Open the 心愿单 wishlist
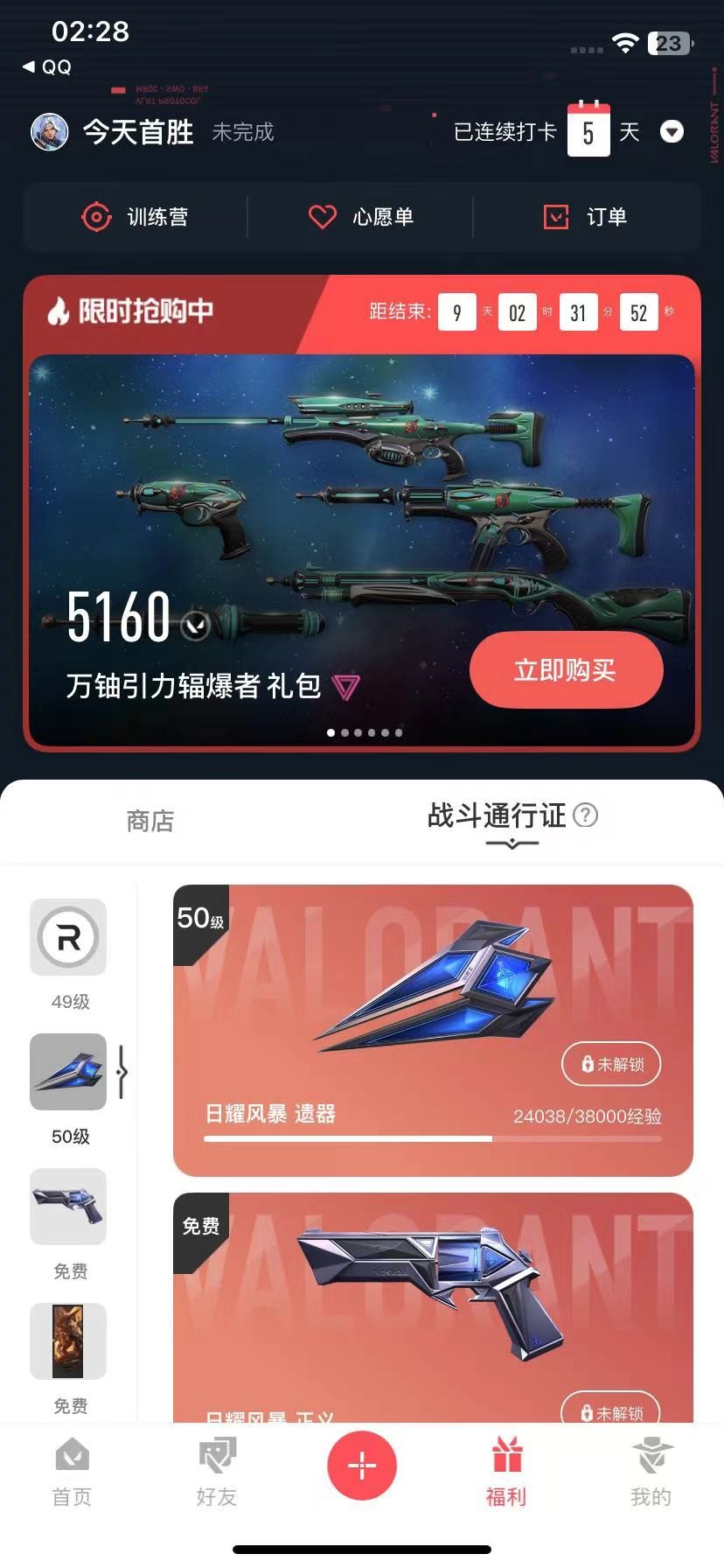The image size is (724, 1568). pyautogui.click(x=361, y=217)
